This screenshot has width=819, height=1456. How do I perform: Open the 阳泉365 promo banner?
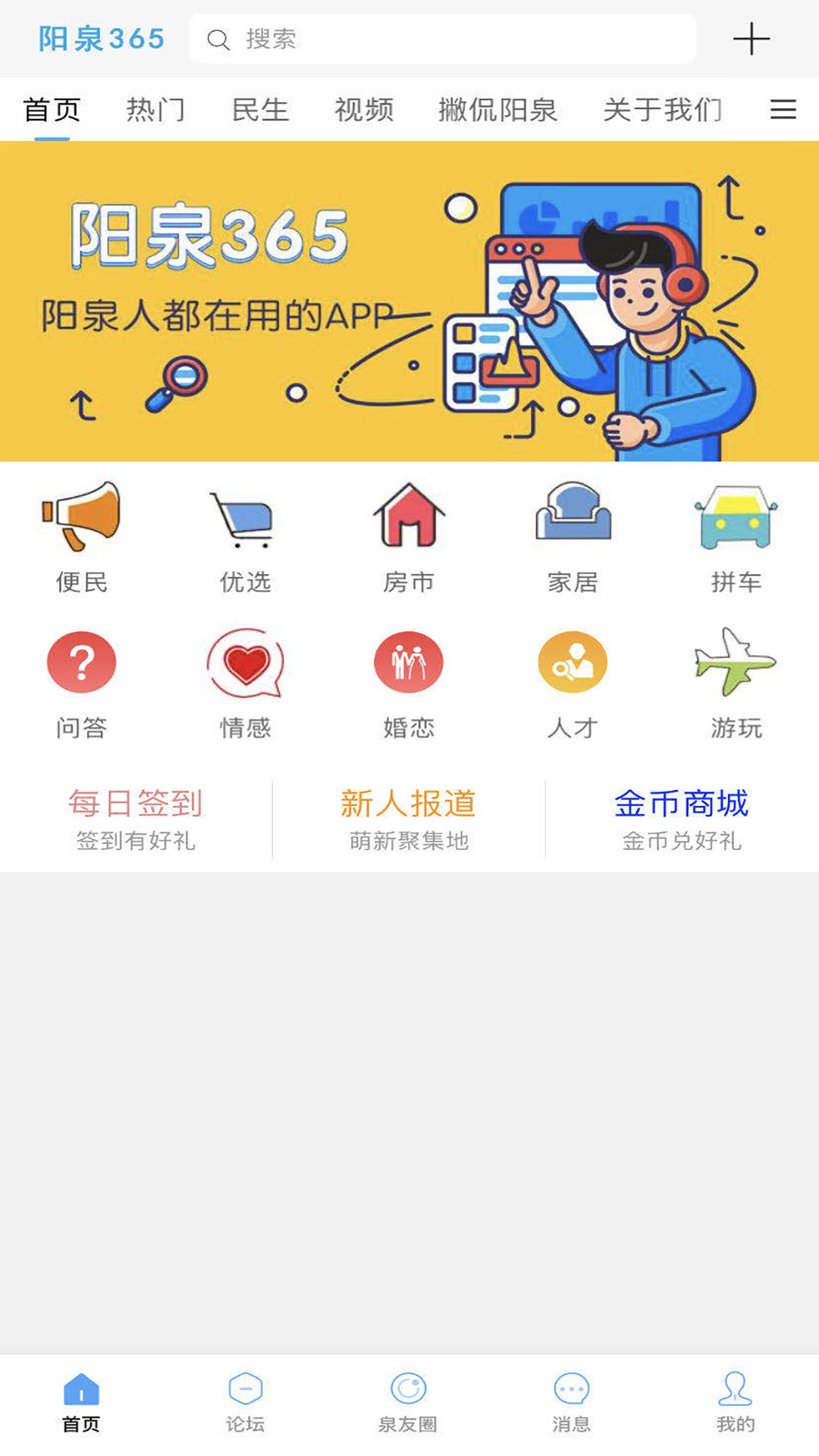click(x=409, y=301)
